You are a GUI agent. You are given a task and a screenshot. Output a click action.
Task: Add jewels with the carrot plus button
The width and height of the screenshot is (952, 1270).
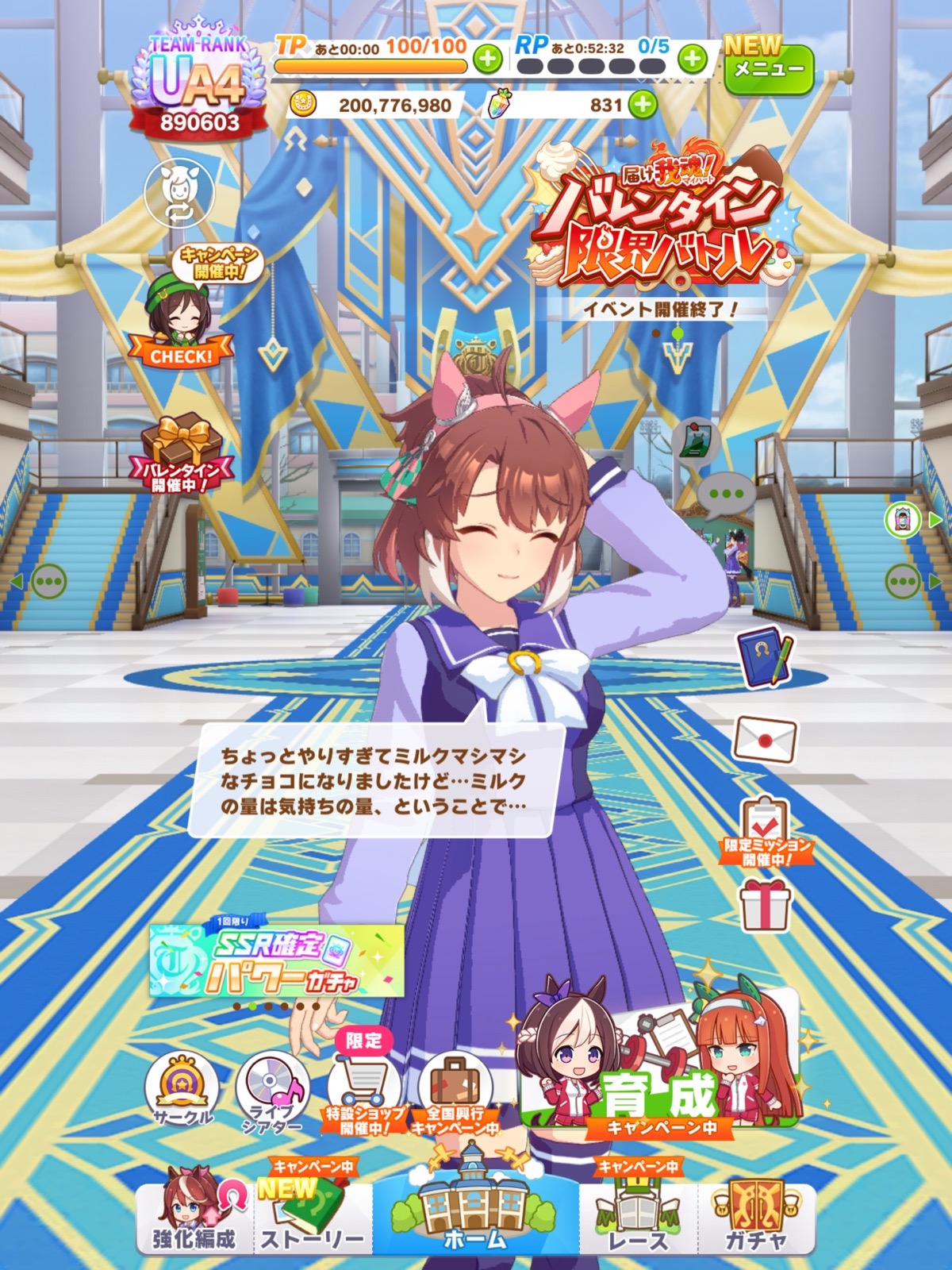[x=643, y=105]
